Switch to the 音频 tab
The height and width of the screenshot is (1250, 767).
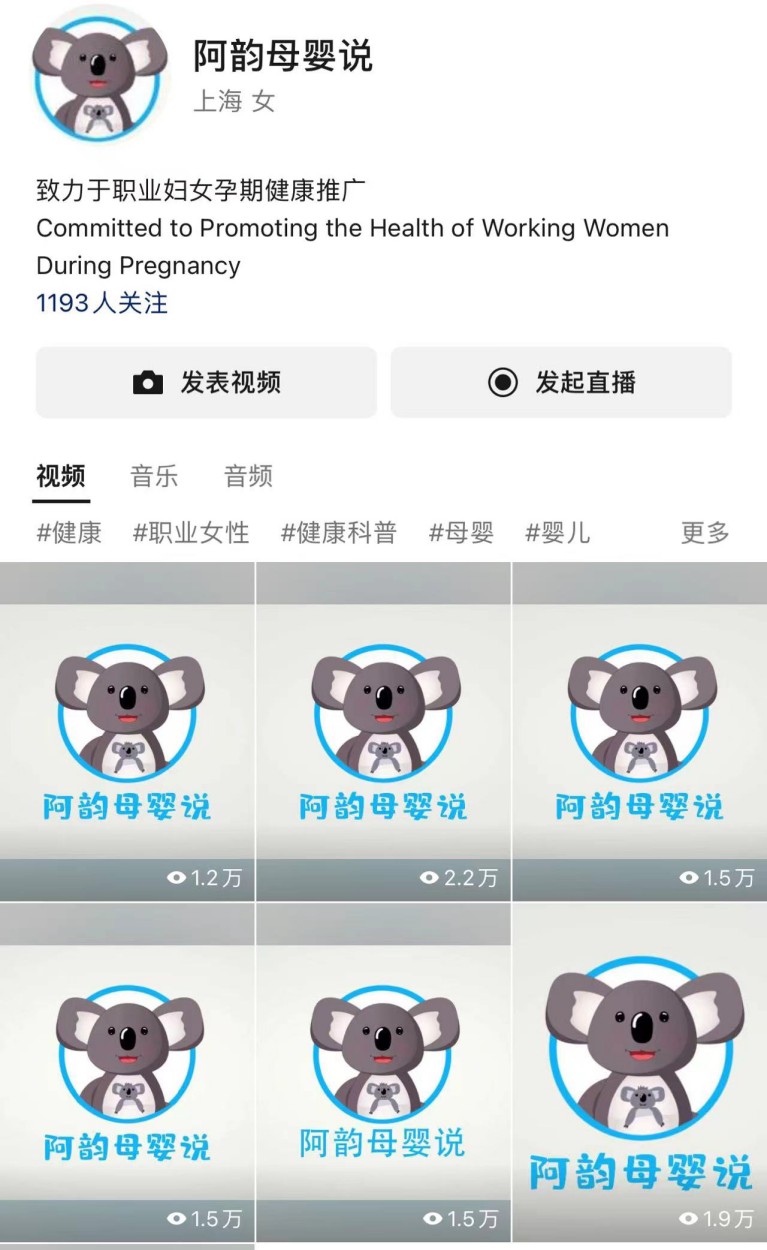[248, 476]
